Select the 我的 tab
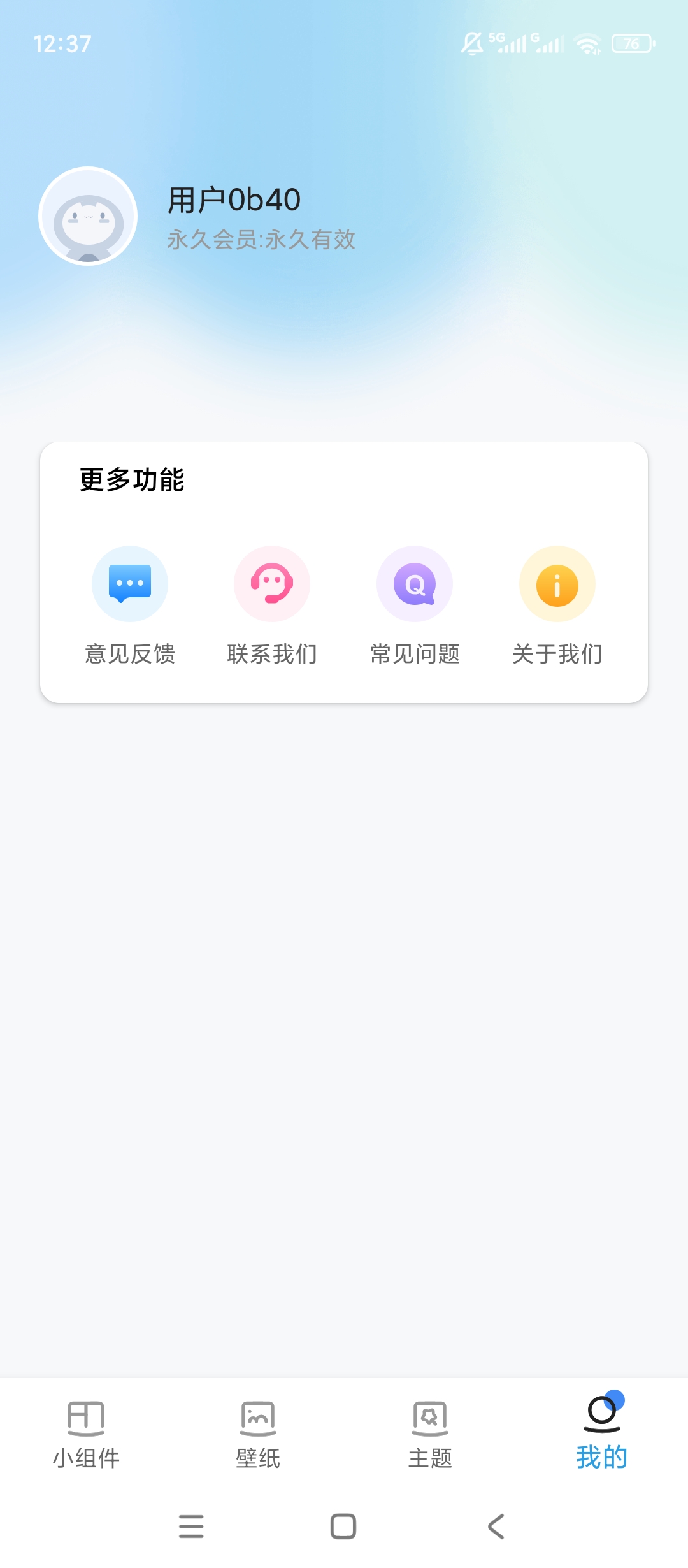Viewport: 688px width, 1568px height. (x=602, y=1433)
